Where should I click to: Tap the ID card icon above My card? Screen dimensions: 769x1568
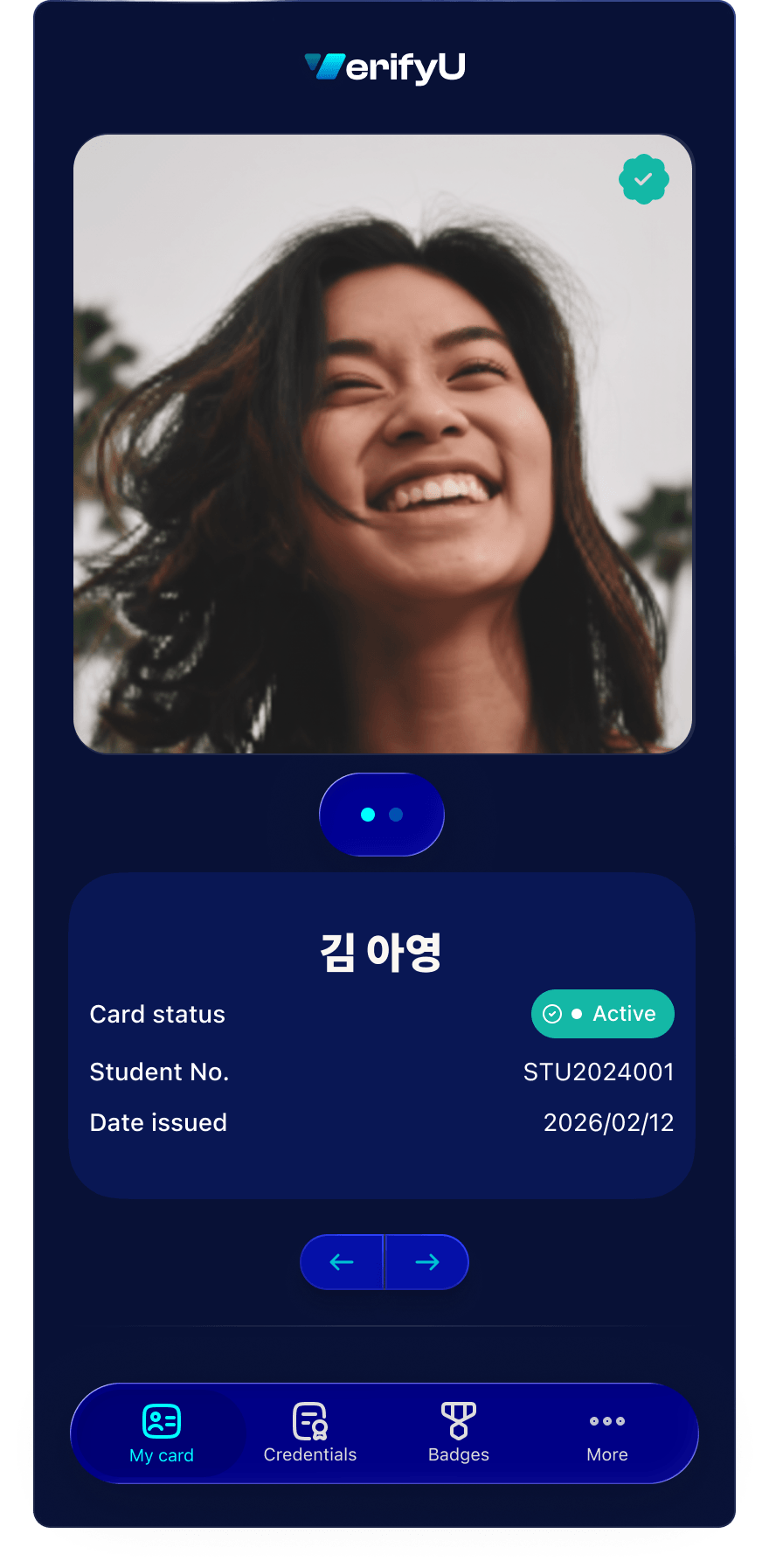(x=161, y=1416)
